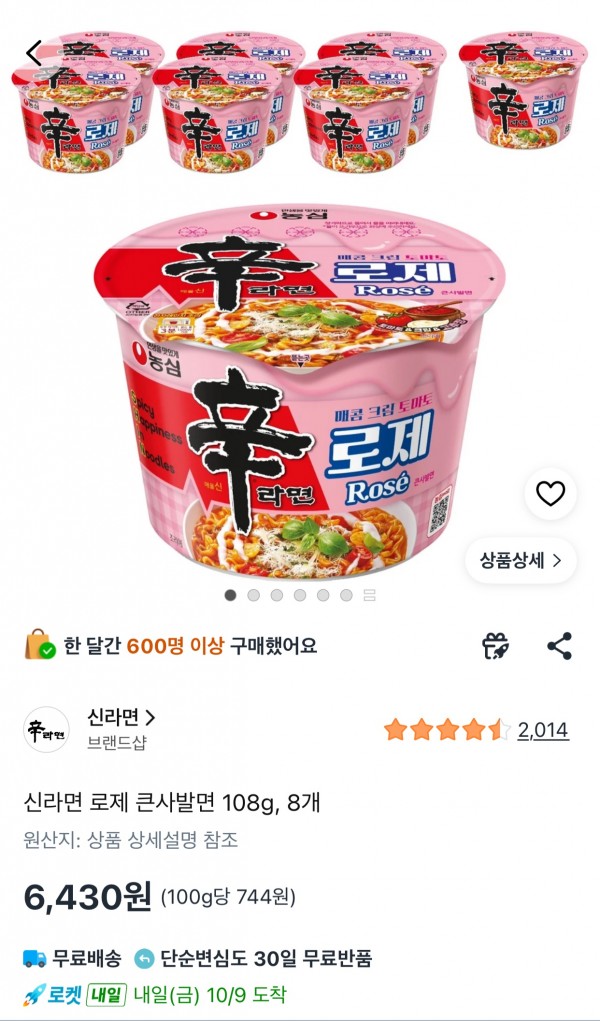
Task: Go back using the top-left arrow
Action: click(33, 53)
